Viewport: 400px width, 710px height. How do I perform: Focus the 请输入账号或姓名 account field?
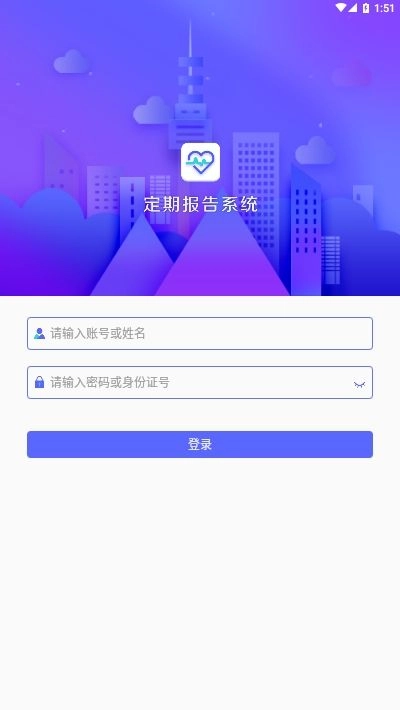coord(200,333)
